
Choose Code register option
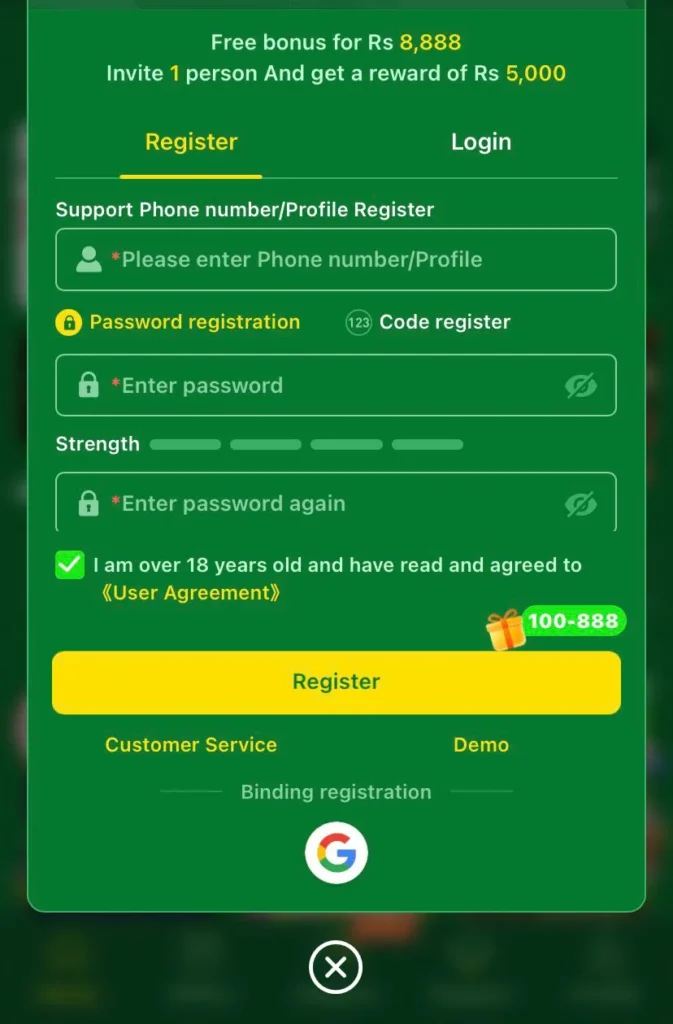click(428, 322)
